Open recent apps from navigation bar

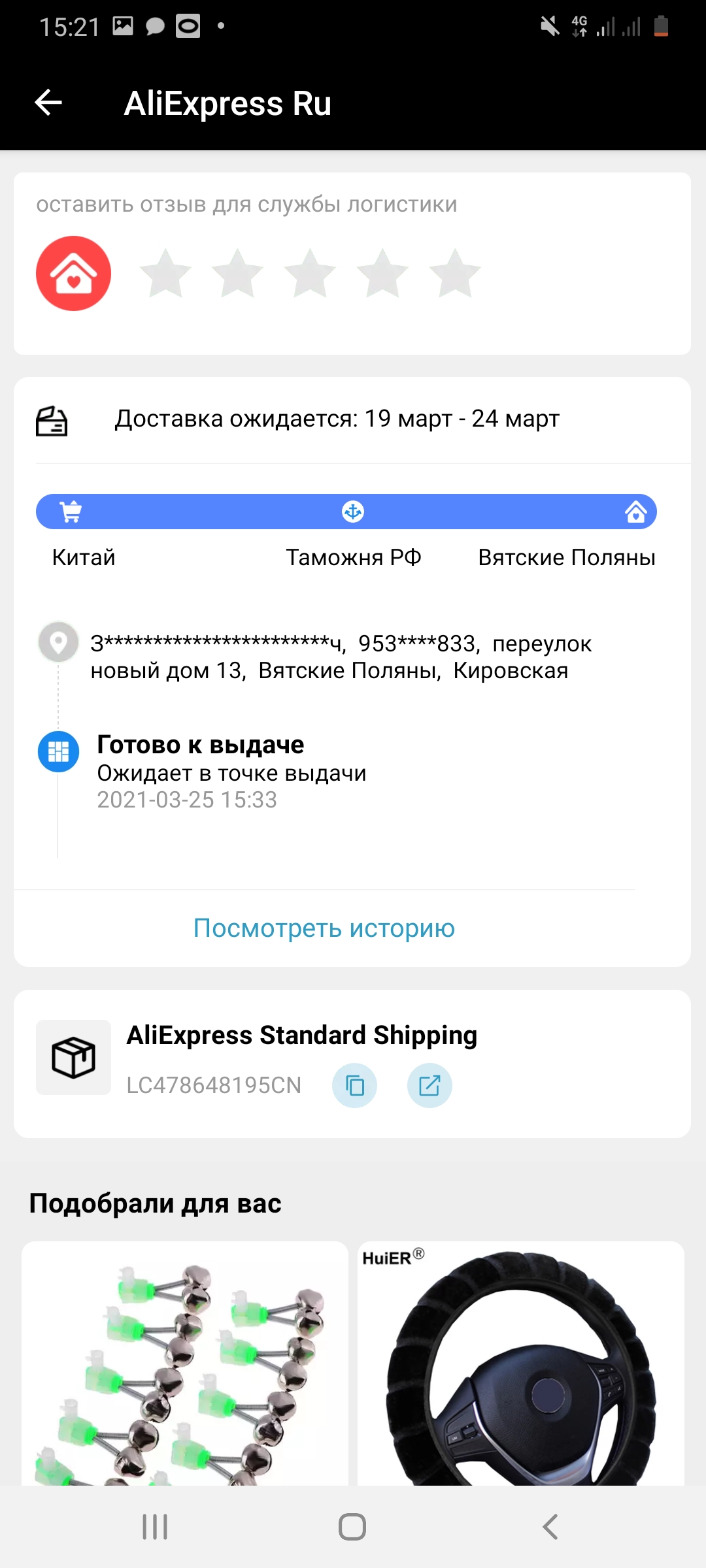(x=155, y=1527)
